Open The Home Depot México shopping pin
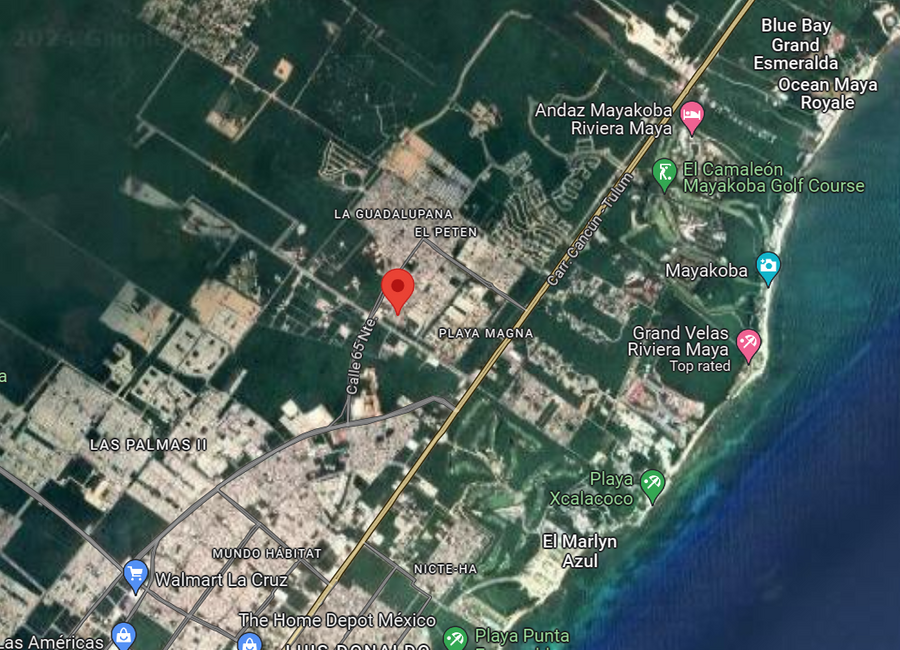 point(250,643)
